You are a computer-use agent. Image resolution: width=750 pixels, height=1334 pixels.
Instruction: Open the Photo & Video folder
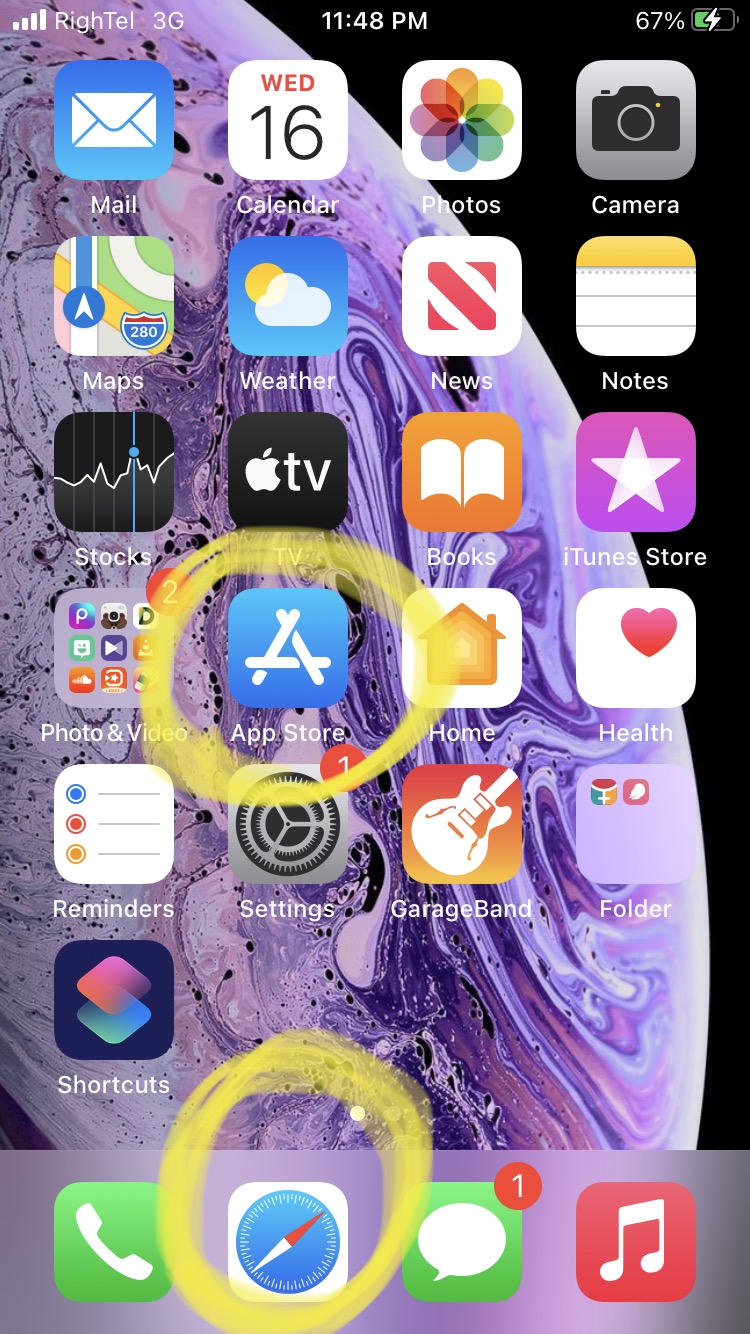(114, 648)
